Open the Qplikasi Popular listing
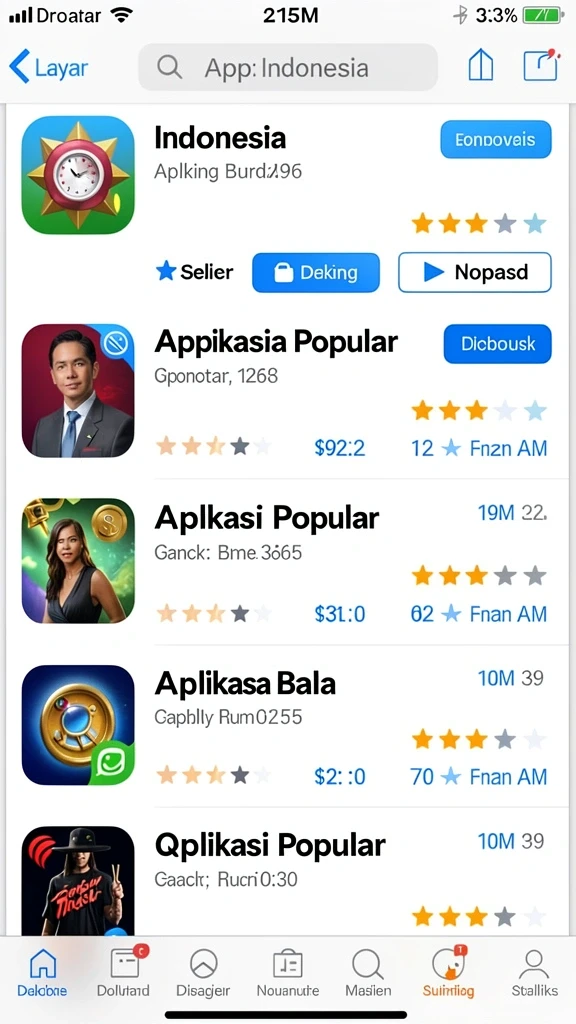The height and width of the screenshot is (1024, 576). click(270, 845)
